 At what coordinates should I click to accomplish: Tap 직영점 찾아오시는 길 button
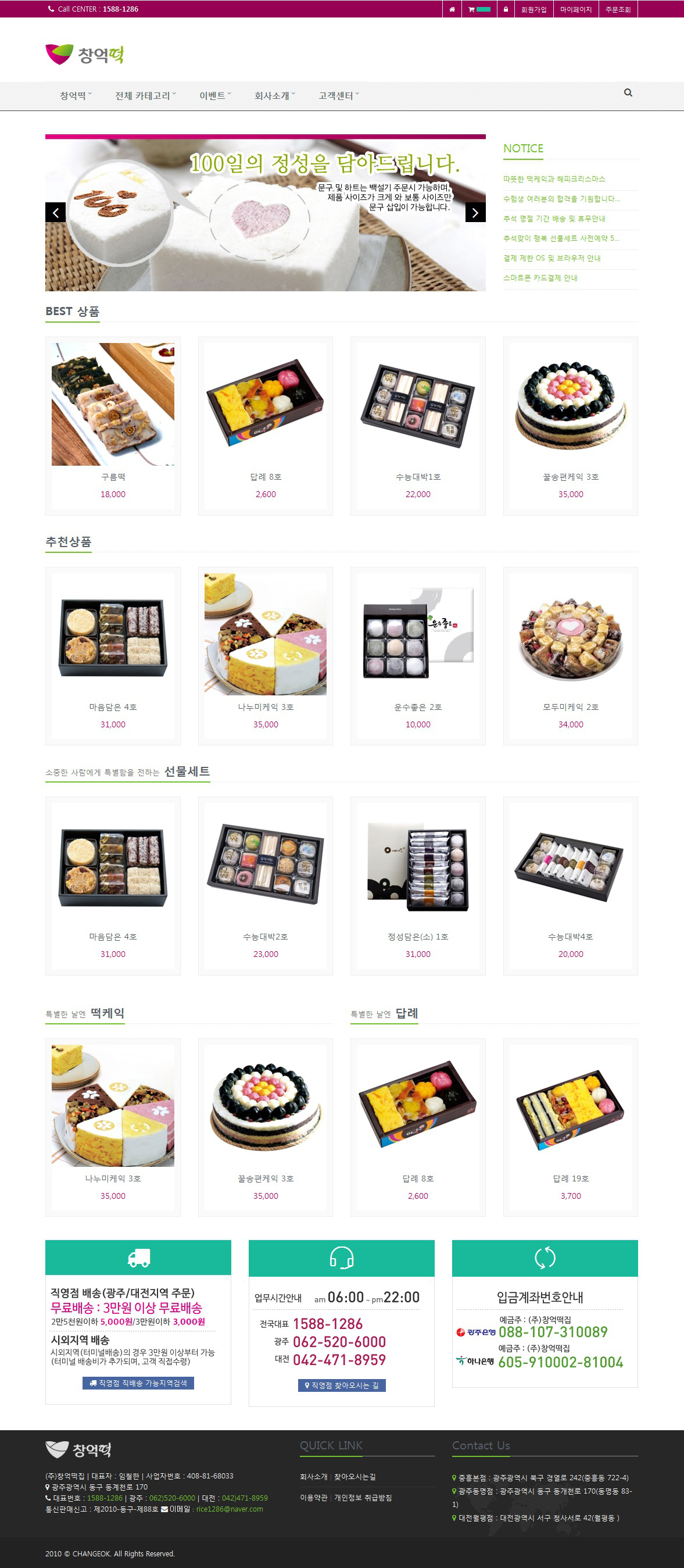[341, 1385]
